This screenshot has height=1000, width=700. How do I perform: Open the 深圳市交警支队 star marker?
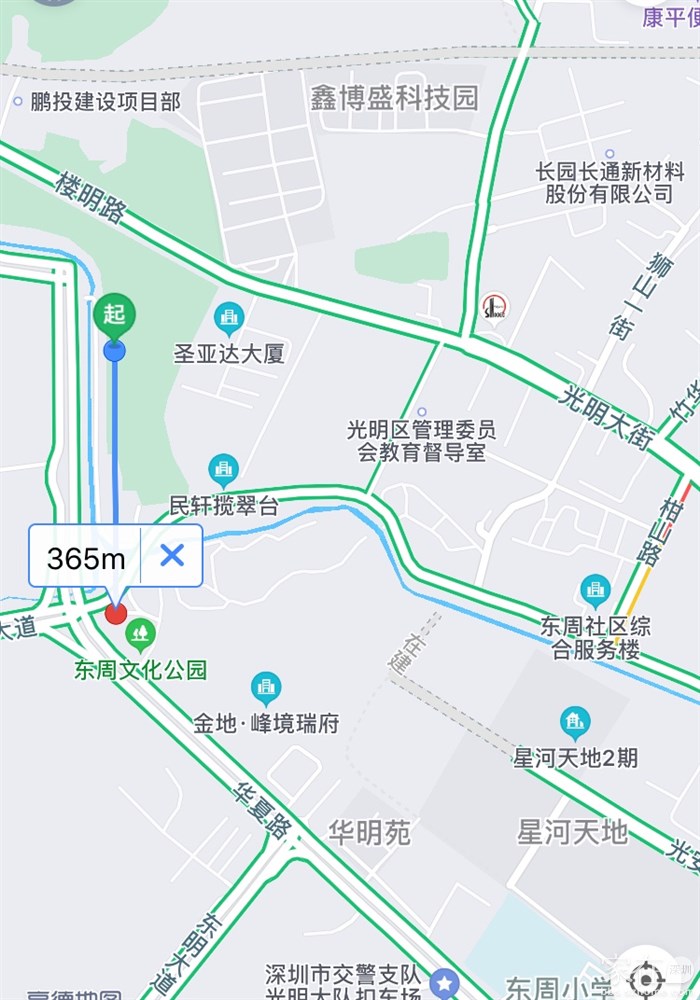tap(444, 983)
